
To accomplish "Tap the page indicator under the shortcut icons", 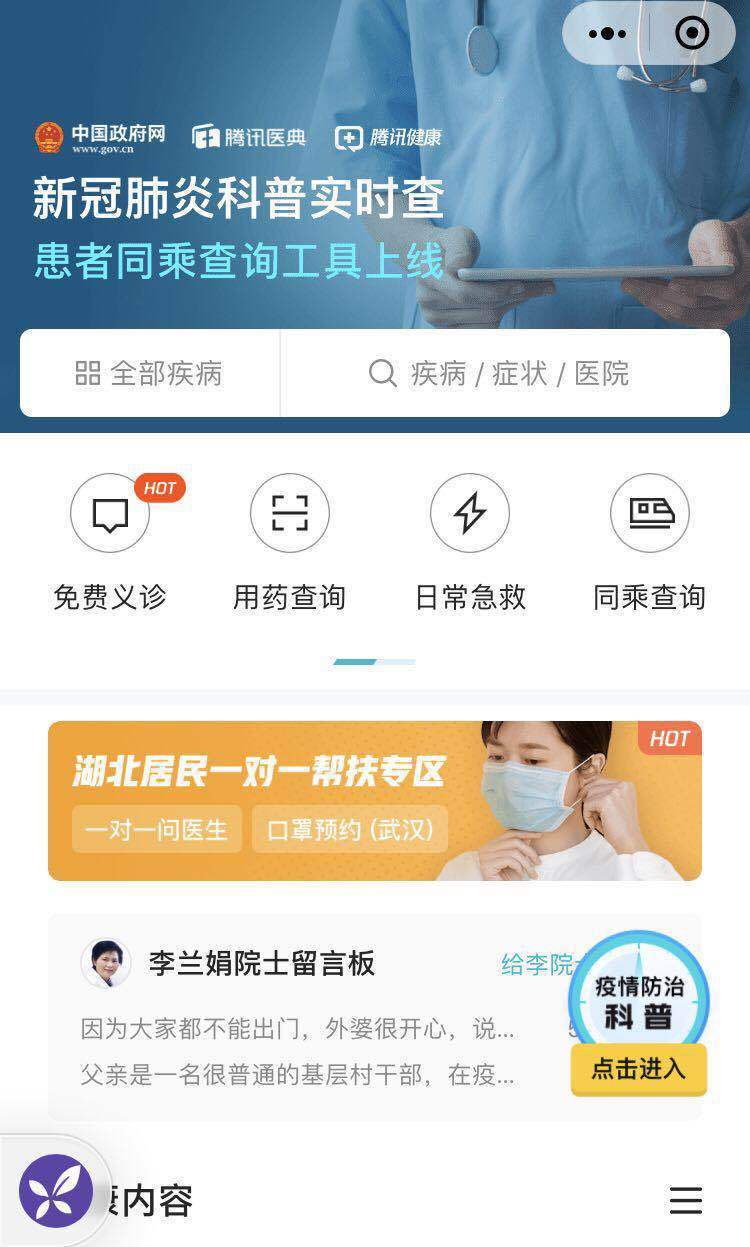I will pos(375,662).
